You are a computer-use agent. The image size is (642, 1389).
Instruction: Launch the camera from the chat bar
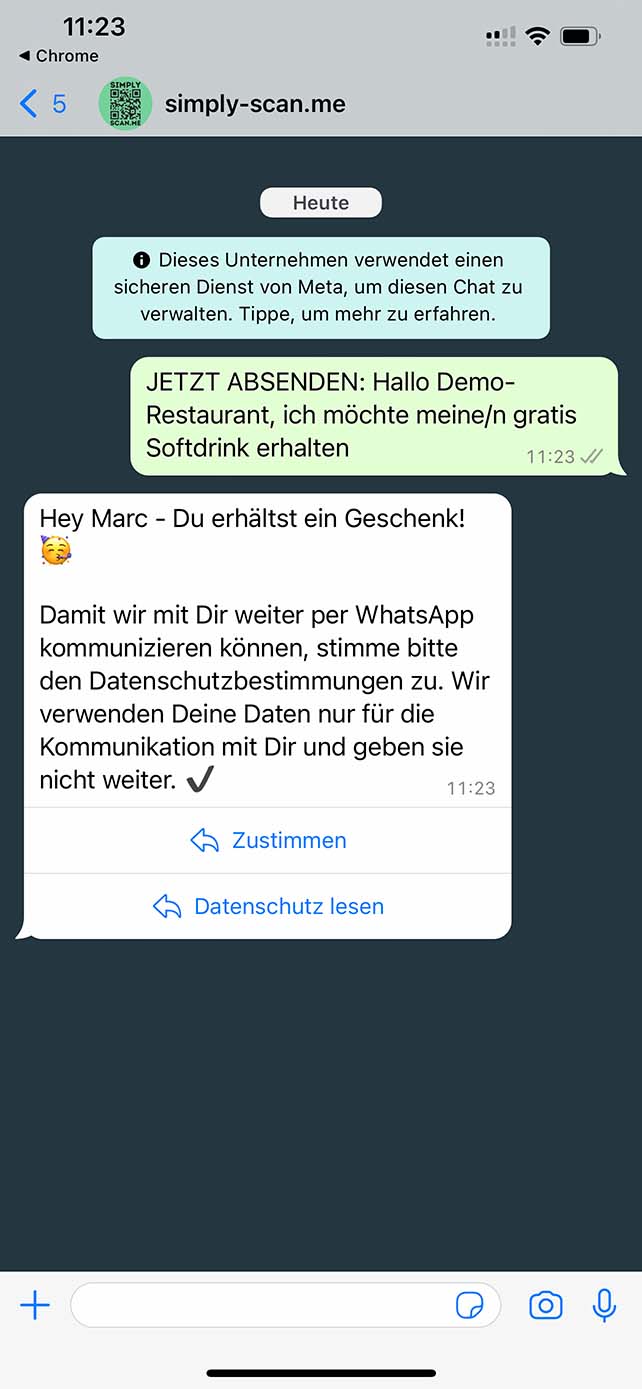point(545,1305)
